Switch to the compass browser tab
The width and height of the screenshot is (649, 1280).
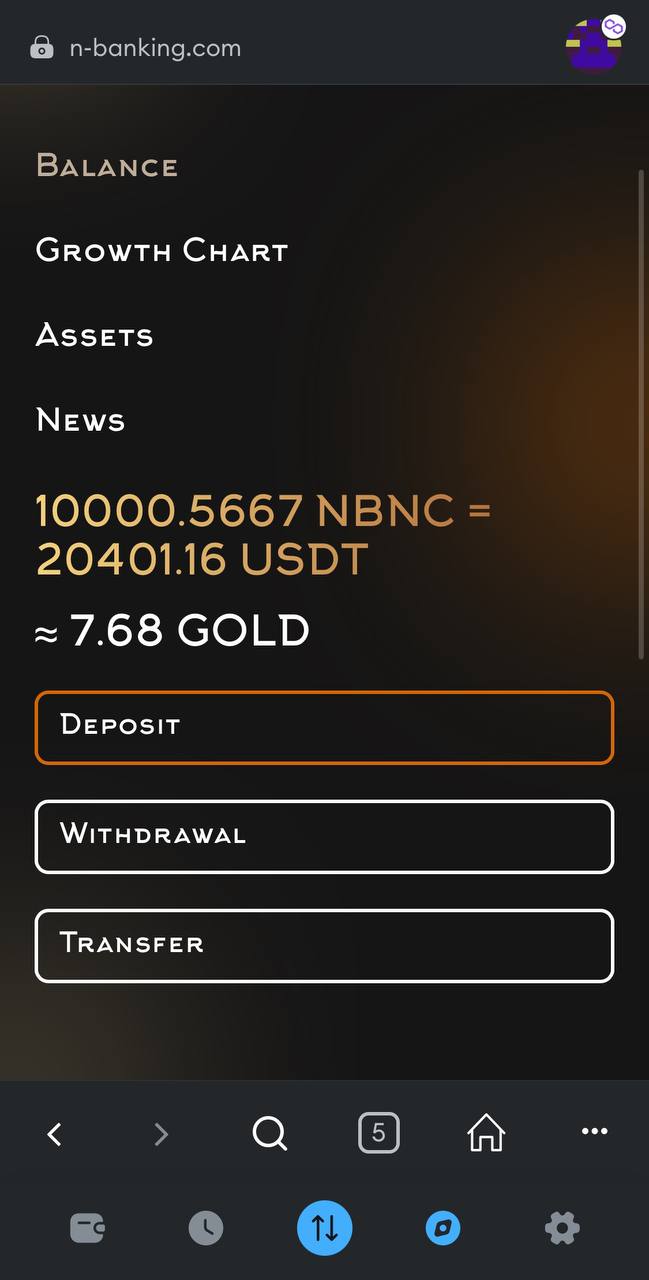coord(443,1227)
